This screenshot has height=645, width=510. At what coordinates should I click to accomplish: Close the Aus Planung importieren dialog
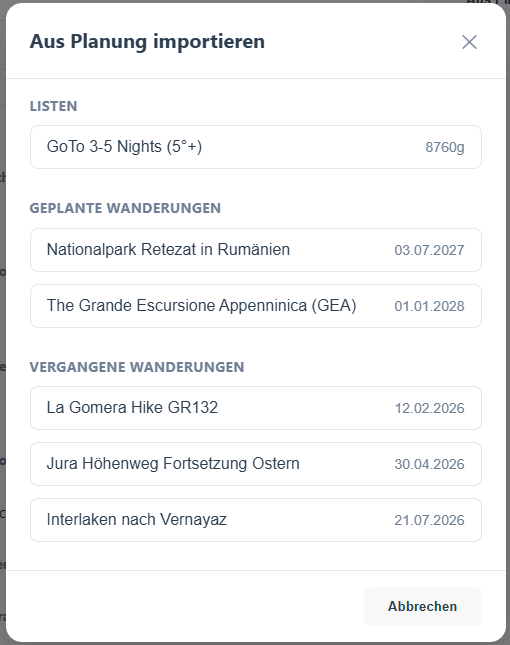(469, 42)
